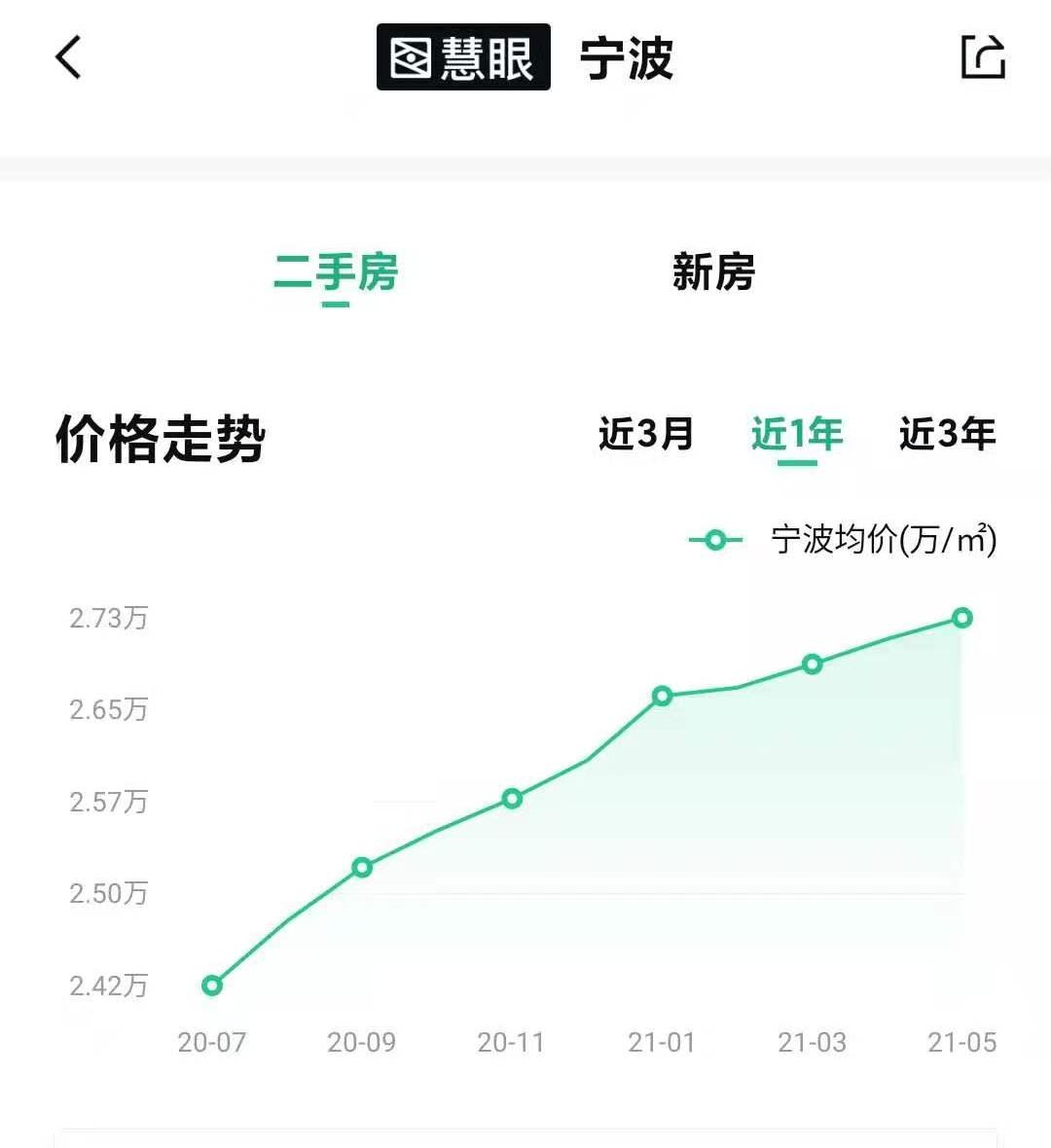Select the data point for 21-05
This screenshot has height=1148, width=1051.
pos(962,617)
